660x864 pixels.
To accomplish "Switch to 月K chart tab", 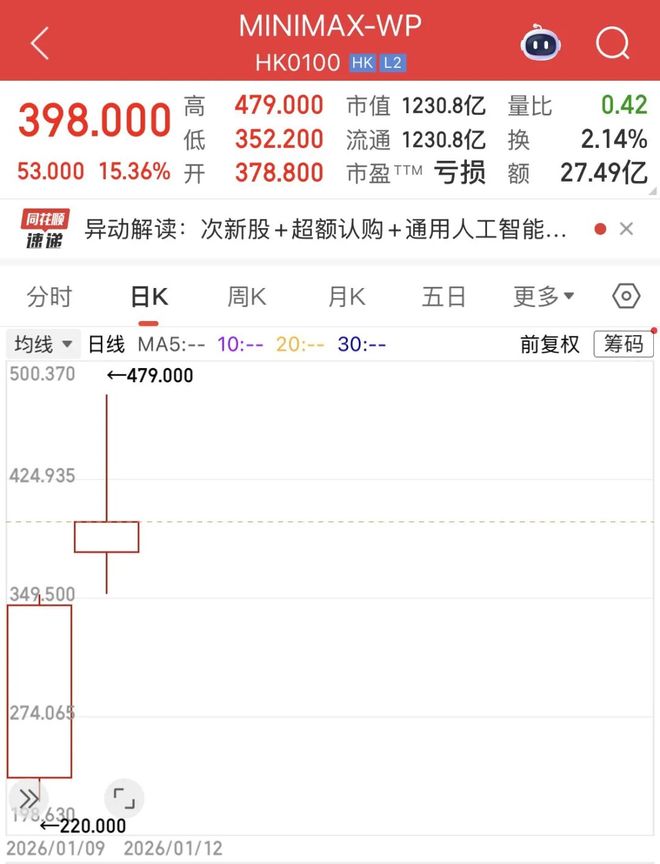I will click(x=346, y=296).
